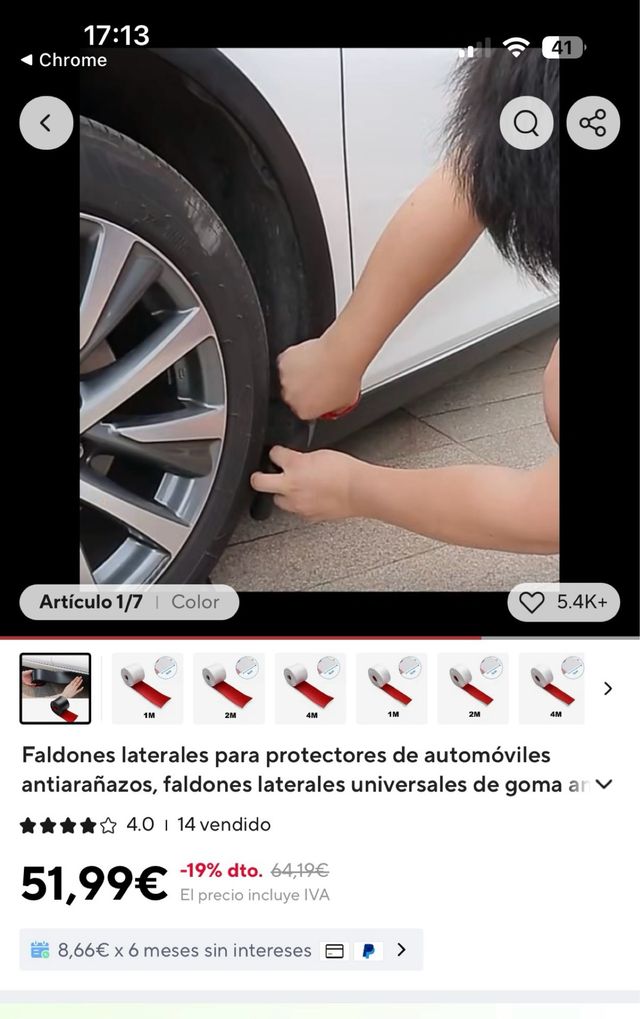Screen dimensions: 640x1019
Task: Open the Artículo 1/7 Color gallery pill
Action: [x=129, y=602]
